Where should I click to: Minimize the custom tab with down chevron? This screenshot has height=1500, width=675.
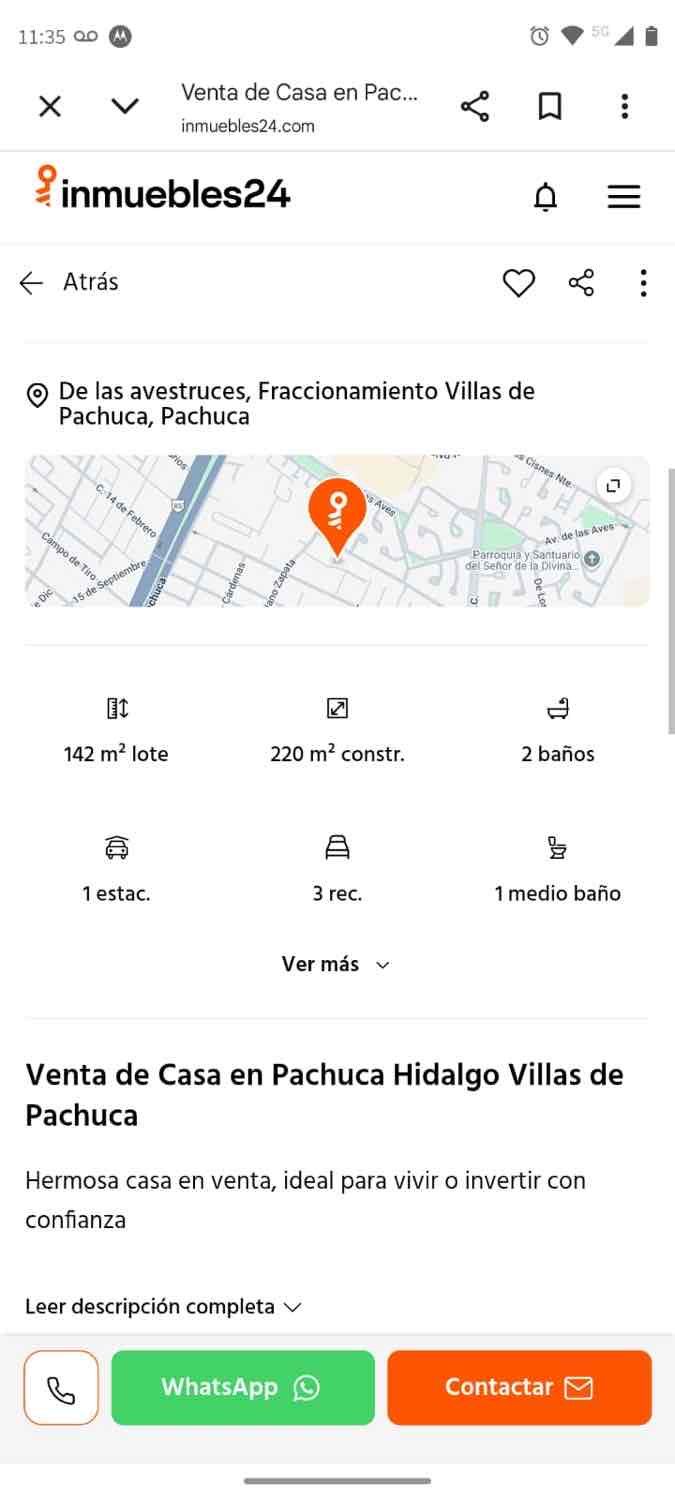pyautogui.click(x=125, y=106)
